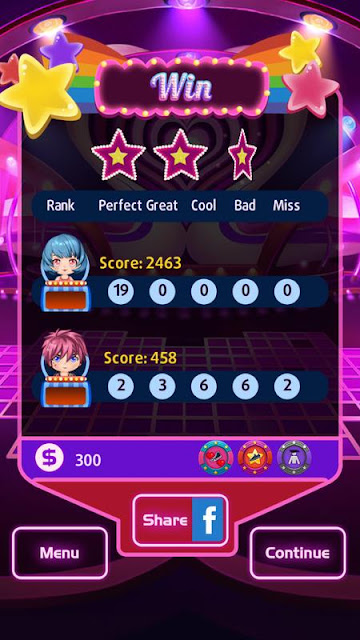Tap Continue to proceed
The width and height of the screenshot is (360, 640).
(298, 553)
